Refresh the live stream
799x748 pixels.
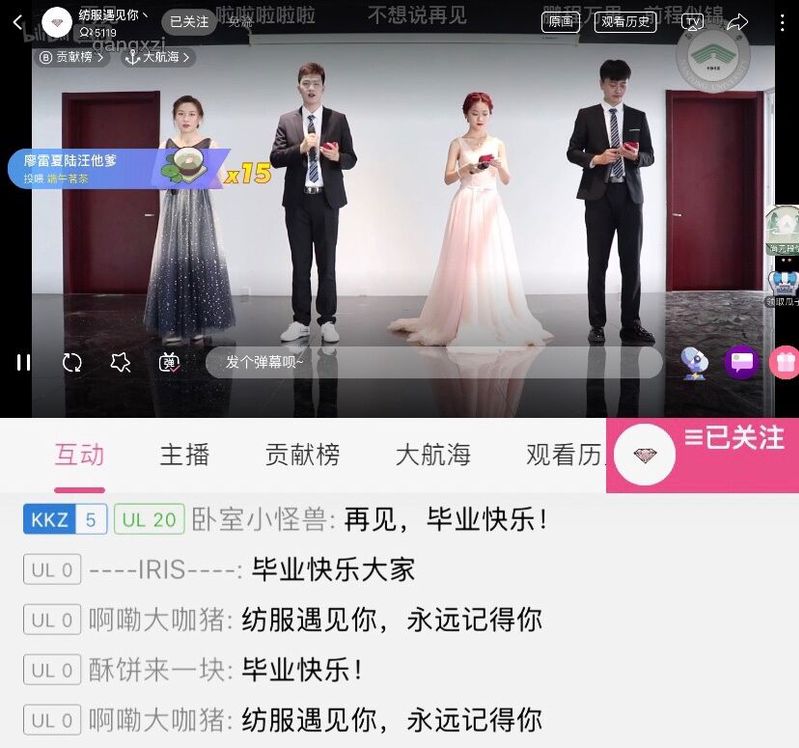click(x=72, y=362)
